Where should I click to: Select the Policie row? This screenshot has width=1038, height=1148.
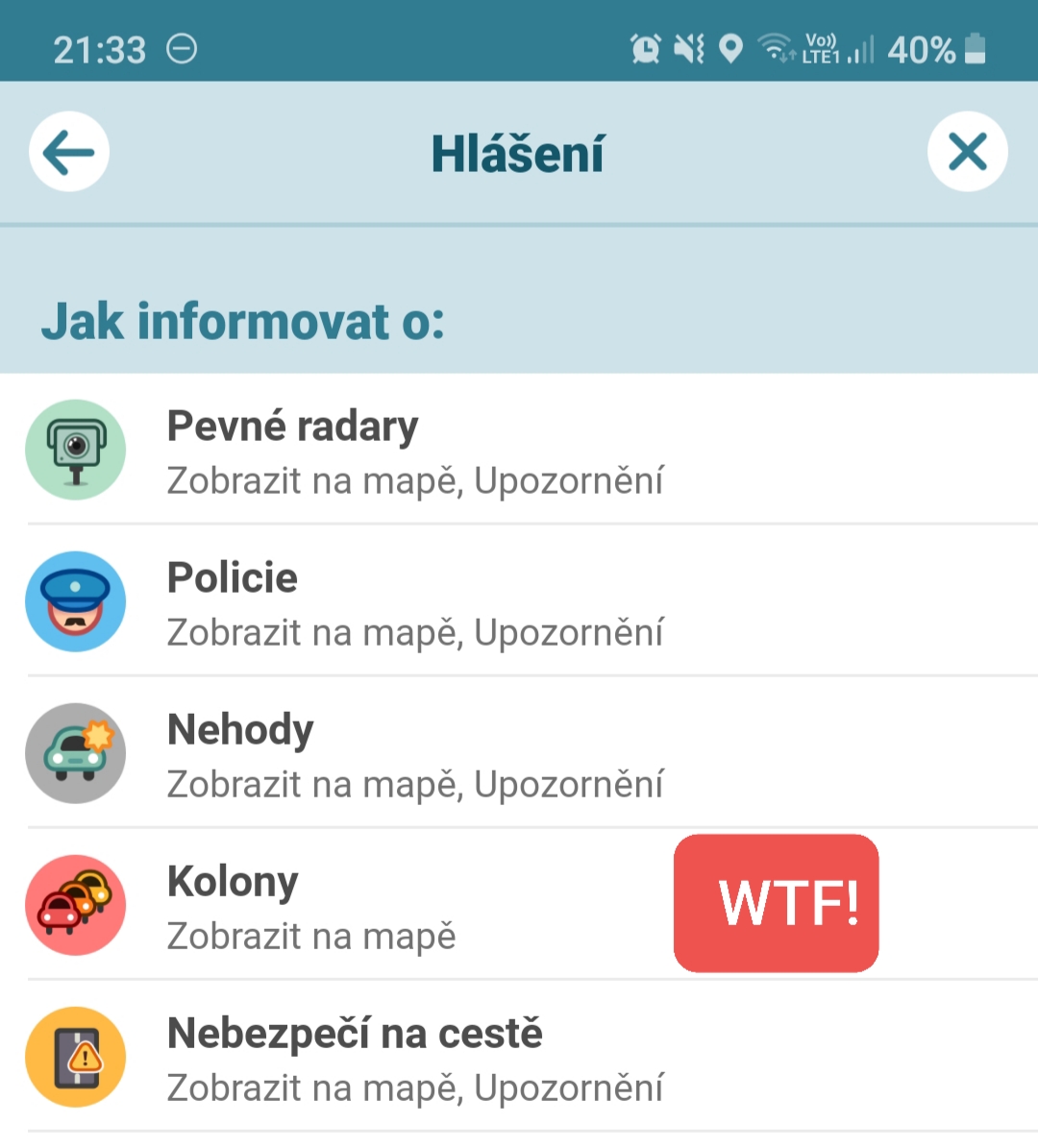415,602
